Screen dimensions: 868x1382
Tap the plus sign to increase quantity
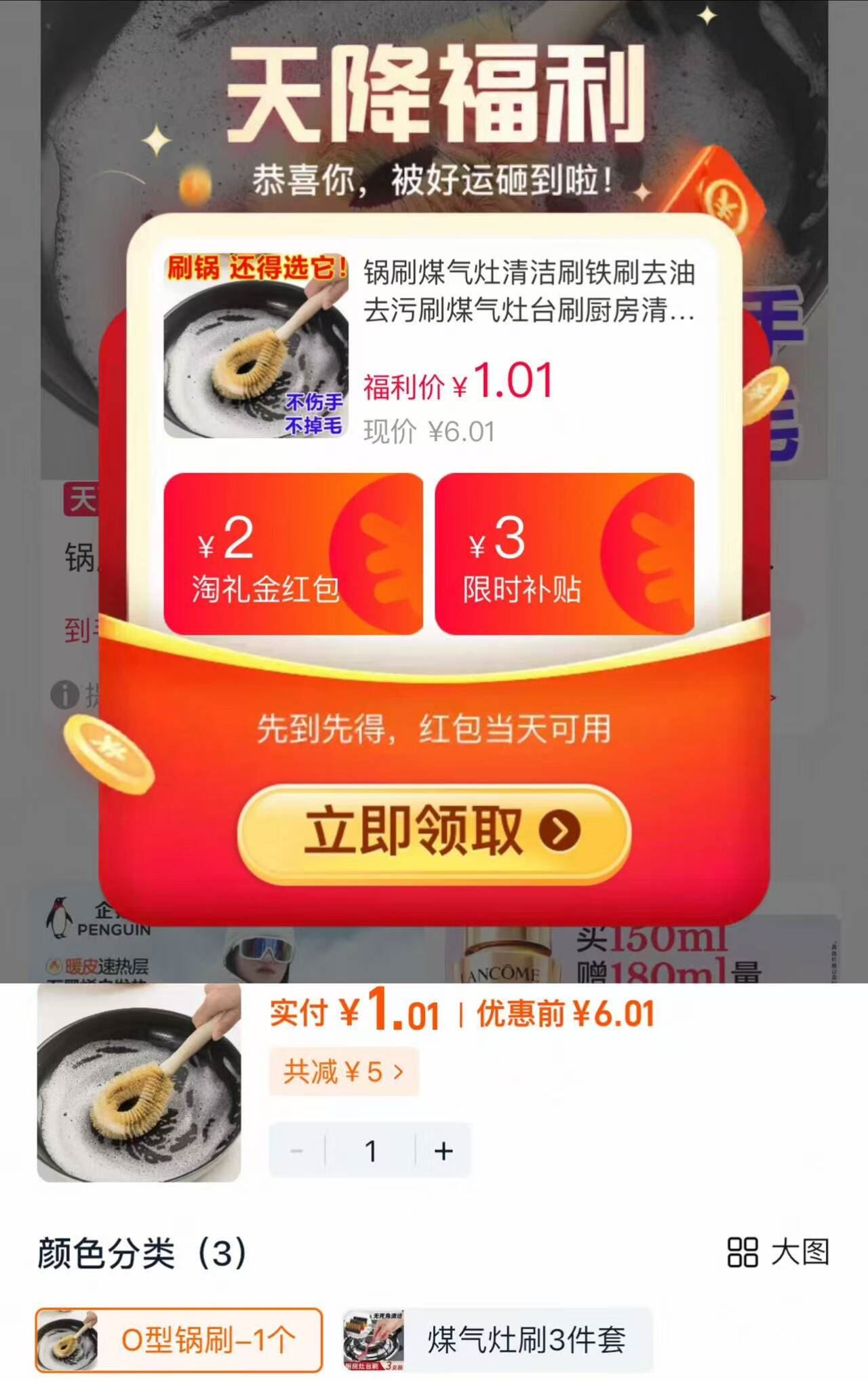tap(444, 1149)
